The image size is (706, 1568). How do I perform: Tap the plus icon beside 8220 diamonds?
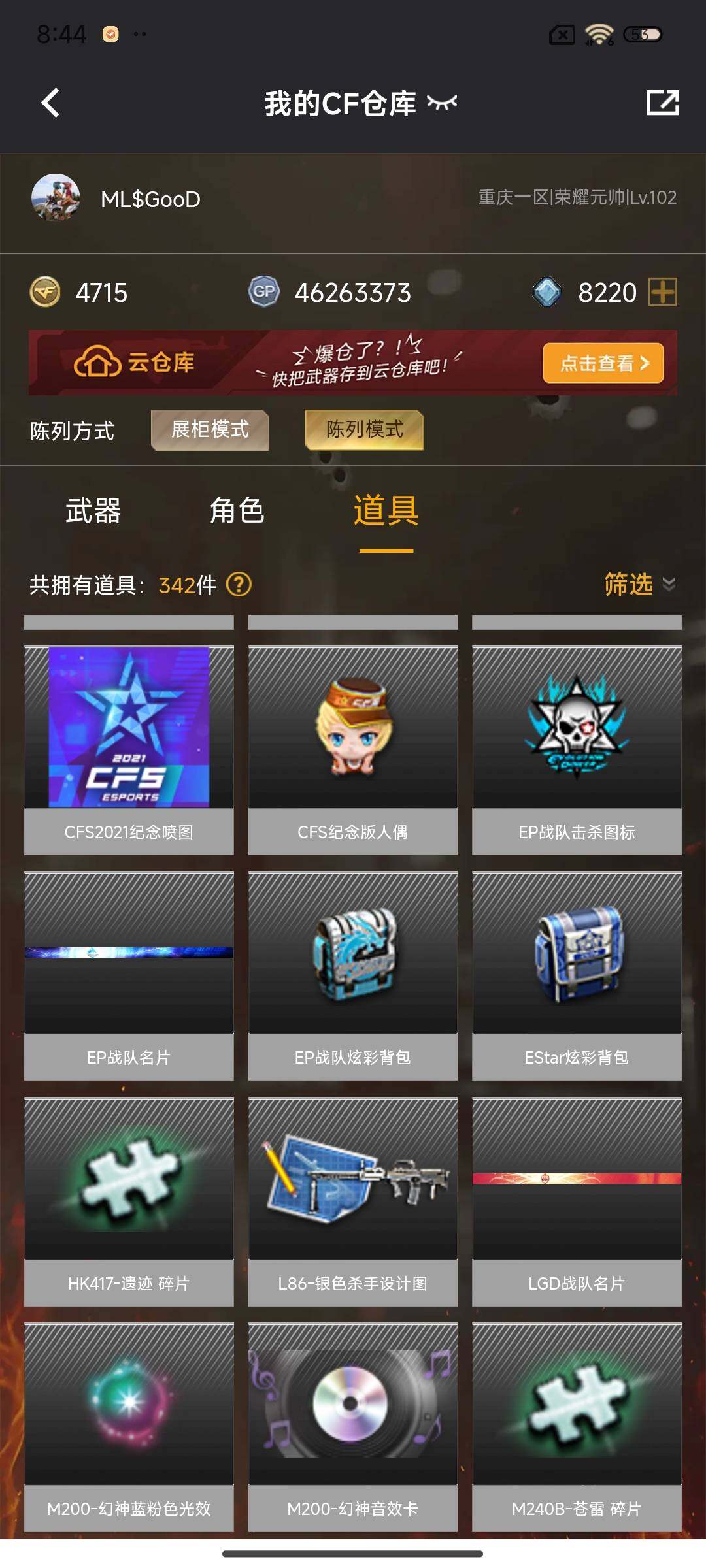(662, 292)
